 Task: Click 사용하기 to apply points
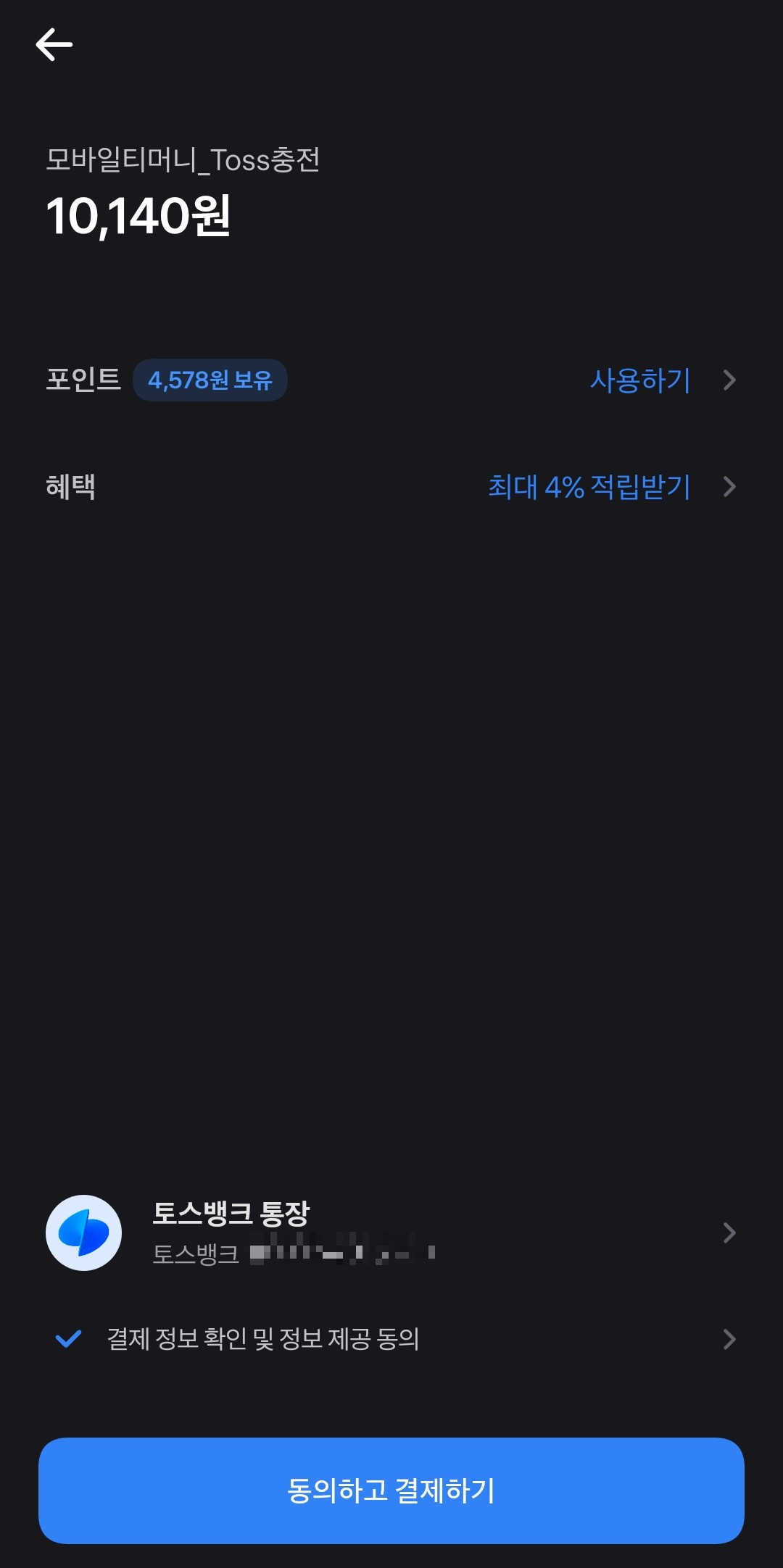[641, 380]
